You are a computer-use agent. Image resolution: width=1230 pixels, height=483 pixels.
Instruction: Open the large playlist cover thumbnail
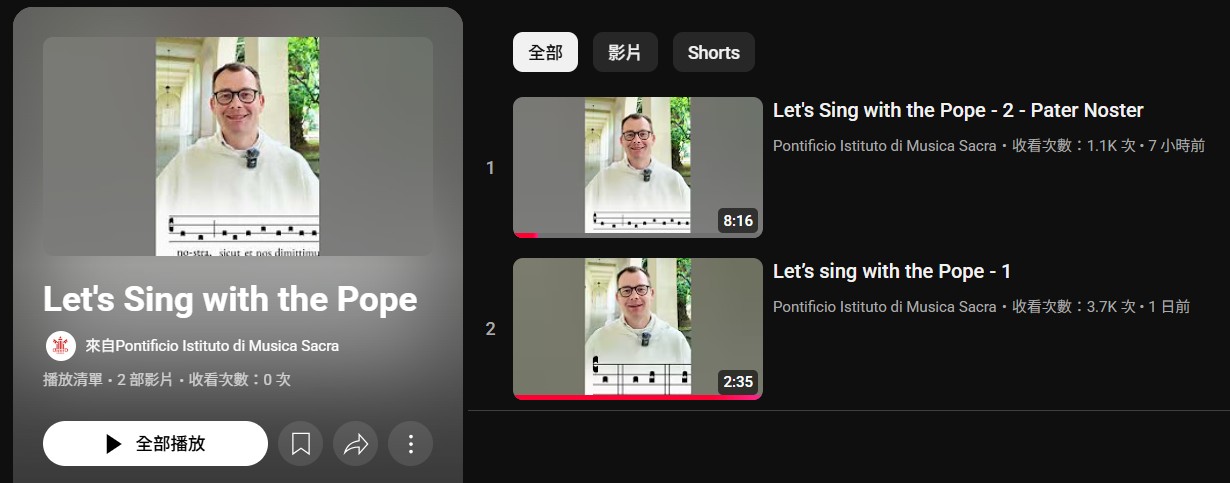point(238,146)
